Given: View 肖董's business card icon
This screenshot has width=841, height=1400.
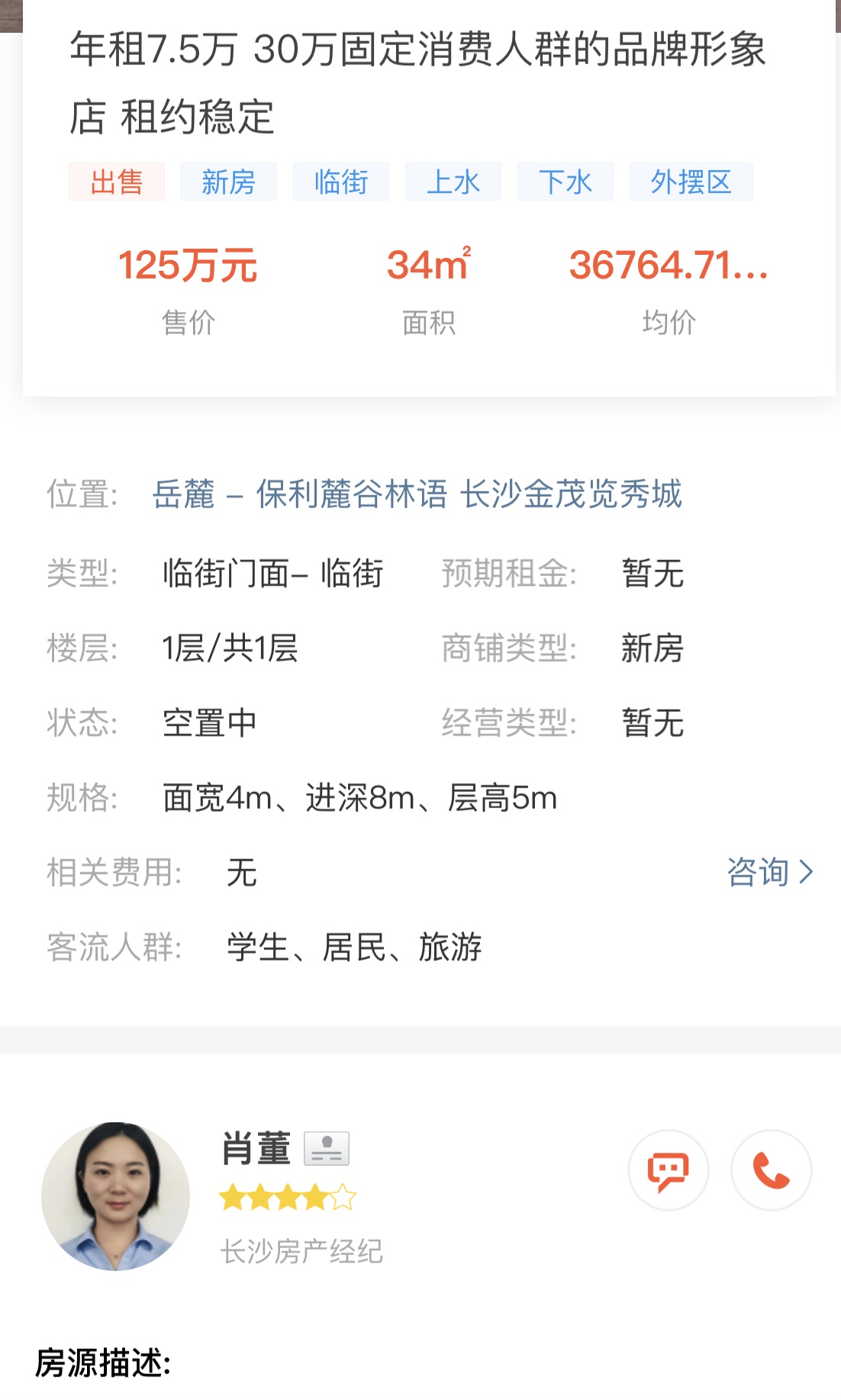Looking at the screenshot, I should [327, 1148].
